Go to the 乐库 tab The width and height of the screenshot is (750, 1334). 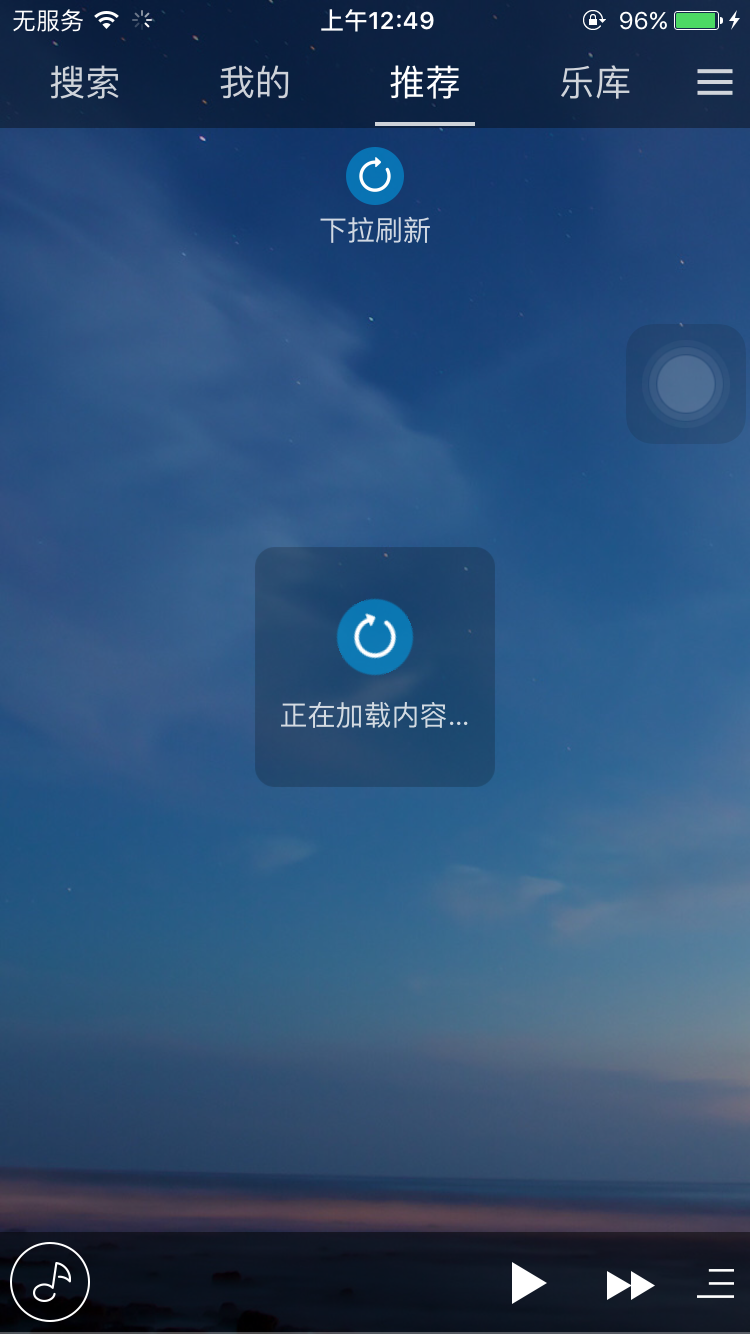click(595, 84)
